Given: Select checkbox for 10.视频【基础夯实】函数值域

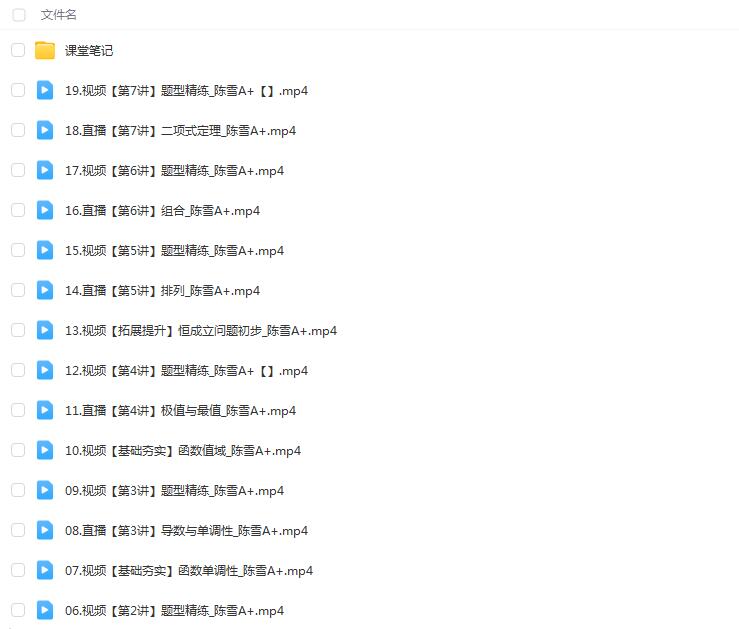Looking at the screenshot, I should click(18, 450).
